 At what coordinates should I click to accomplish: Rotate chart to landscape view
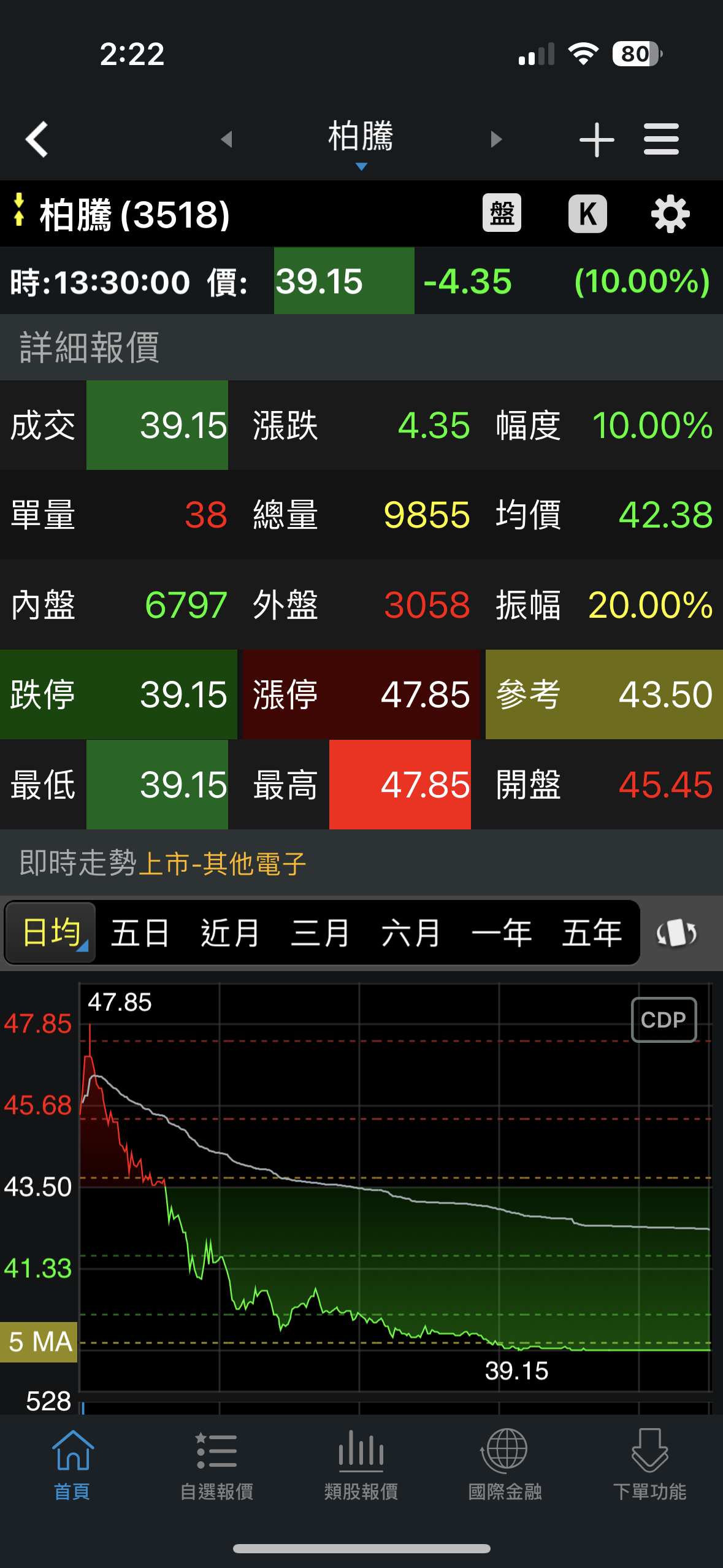(x=676, y=934)
